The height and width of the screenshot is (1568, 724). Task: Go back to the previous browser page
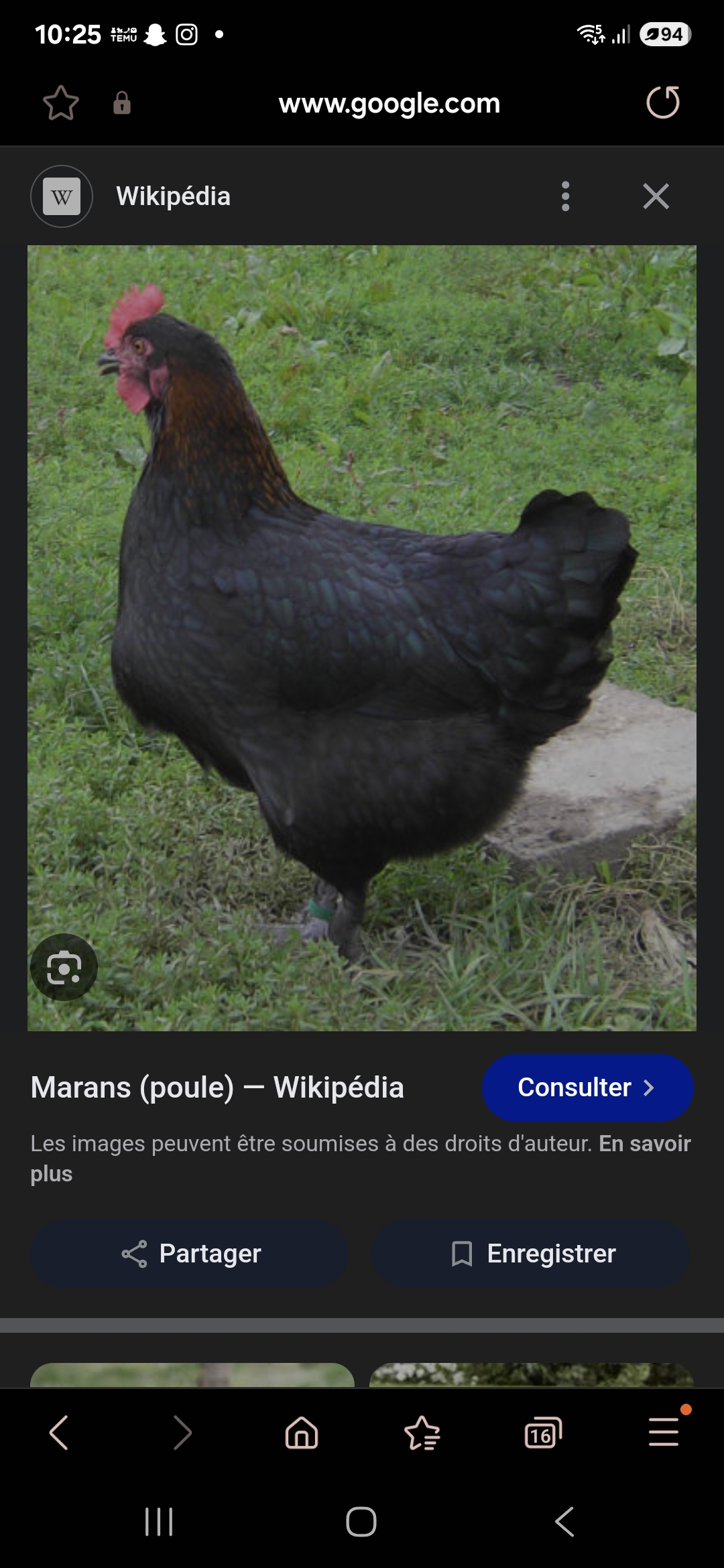pos(59,1433)
